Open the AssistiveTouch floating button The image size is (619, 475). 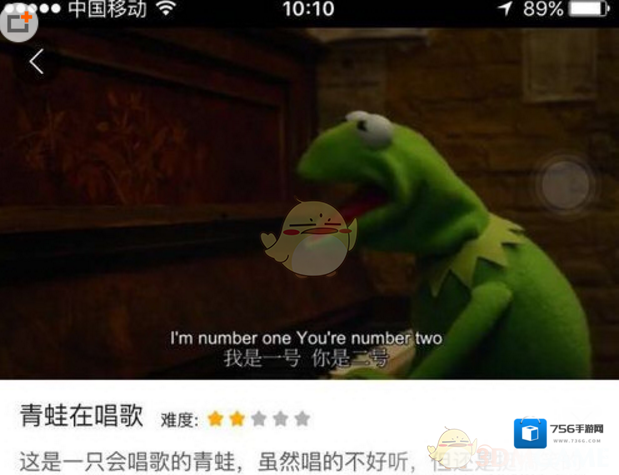pyautogui.click(x=565, y=185)
